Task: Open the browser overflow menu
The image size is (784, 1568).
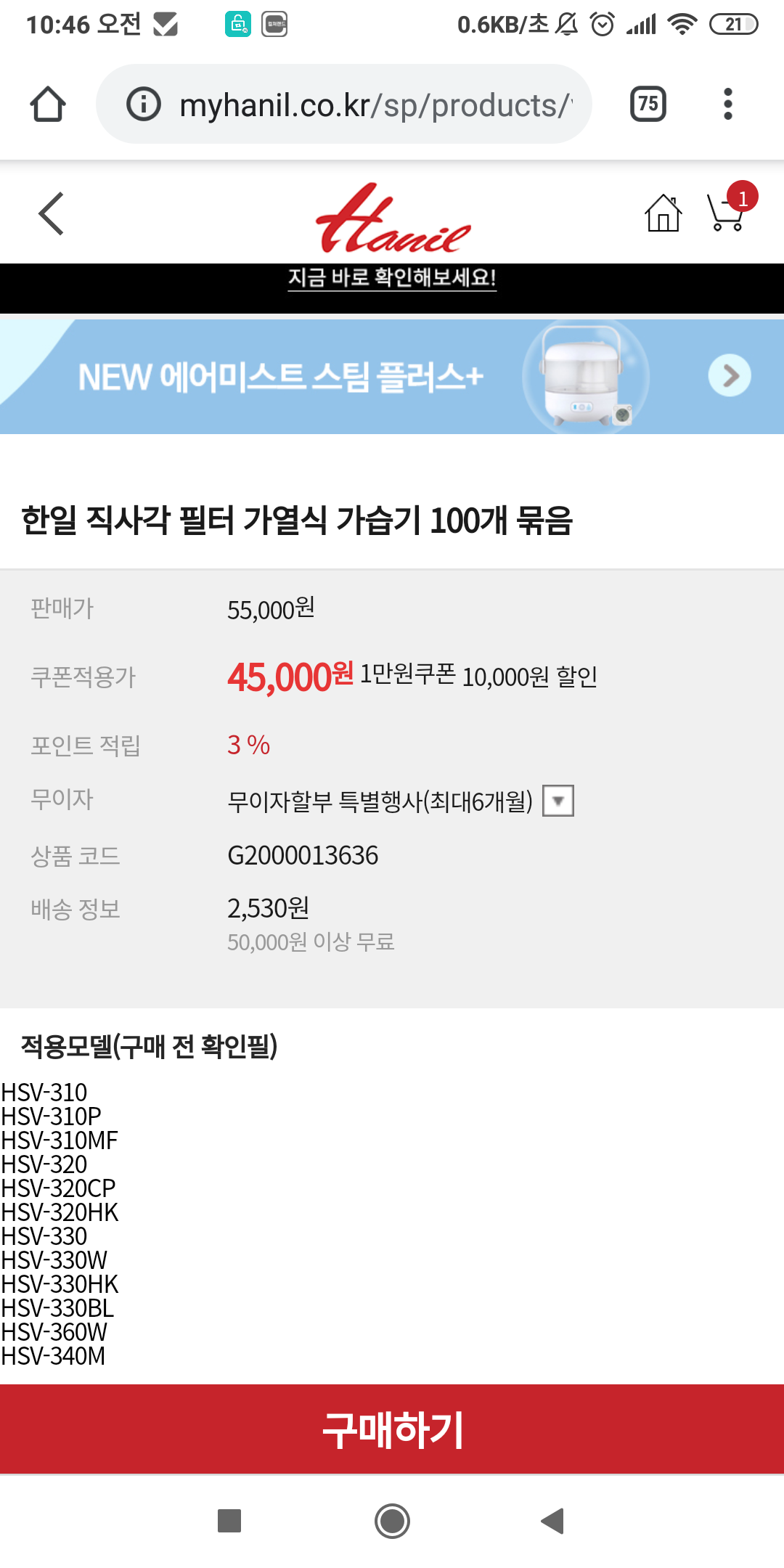Action: coord(727,104)
